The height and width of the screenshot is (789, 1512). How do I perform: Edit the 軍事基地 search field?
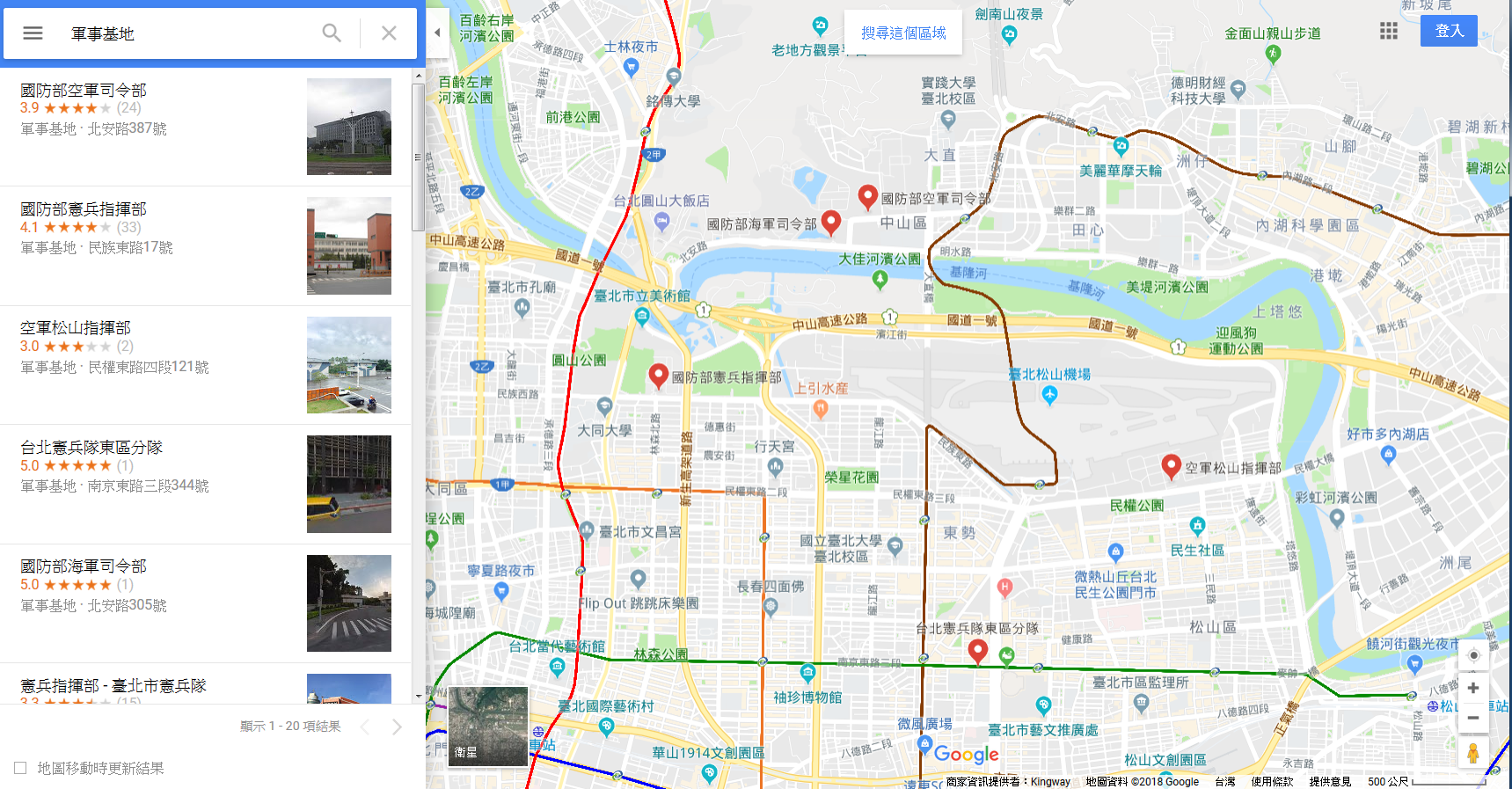(185, 33)
